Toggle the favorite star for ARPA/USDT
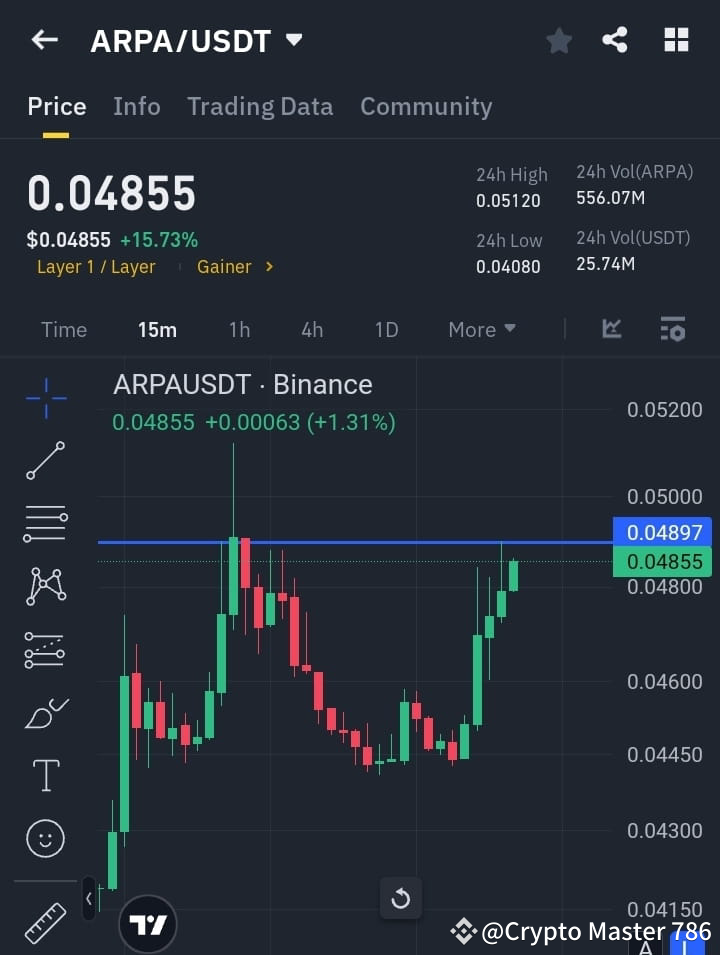 [558, 40]
